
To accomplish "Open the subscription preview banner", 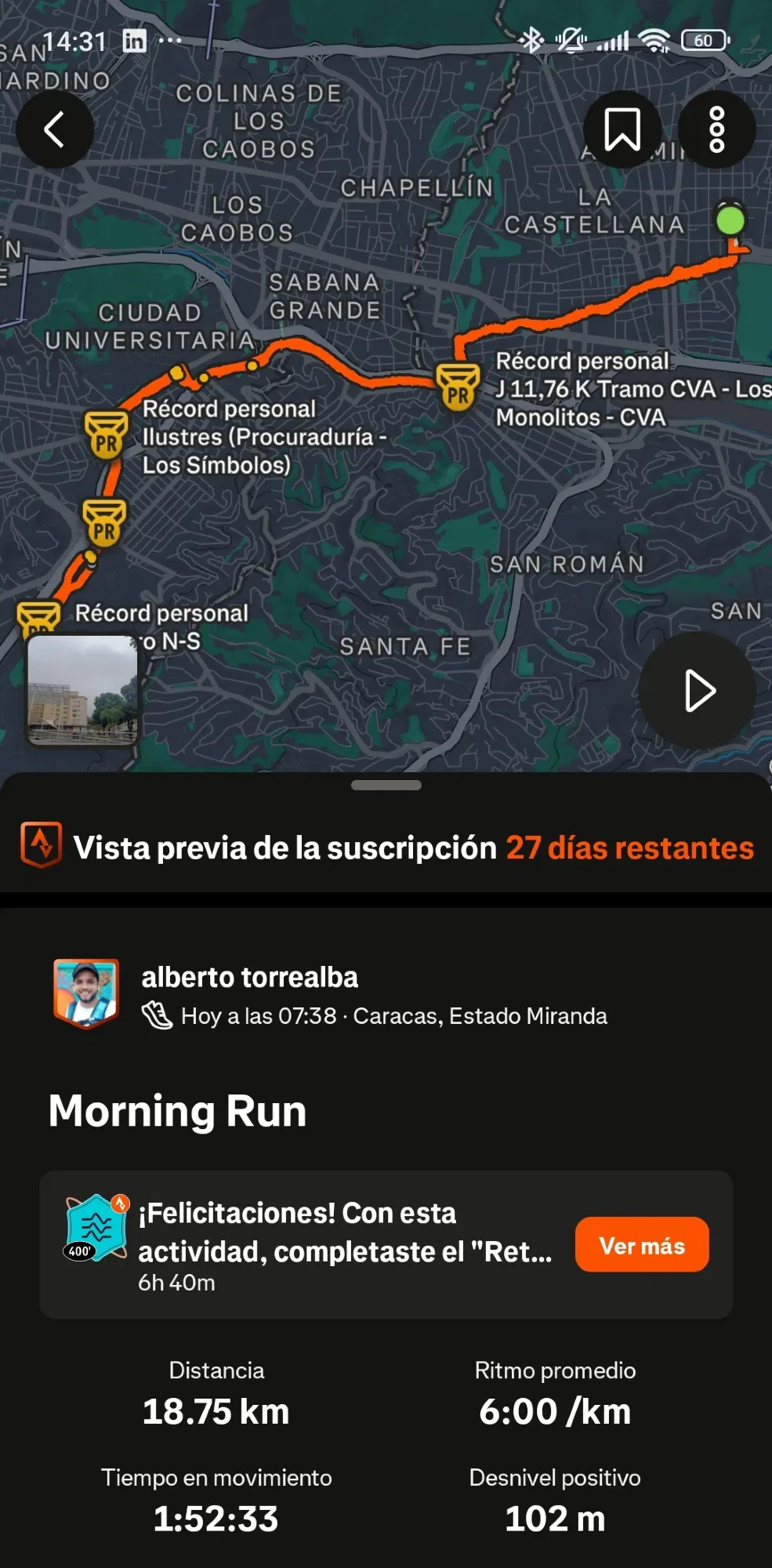I will click(386, 848).
